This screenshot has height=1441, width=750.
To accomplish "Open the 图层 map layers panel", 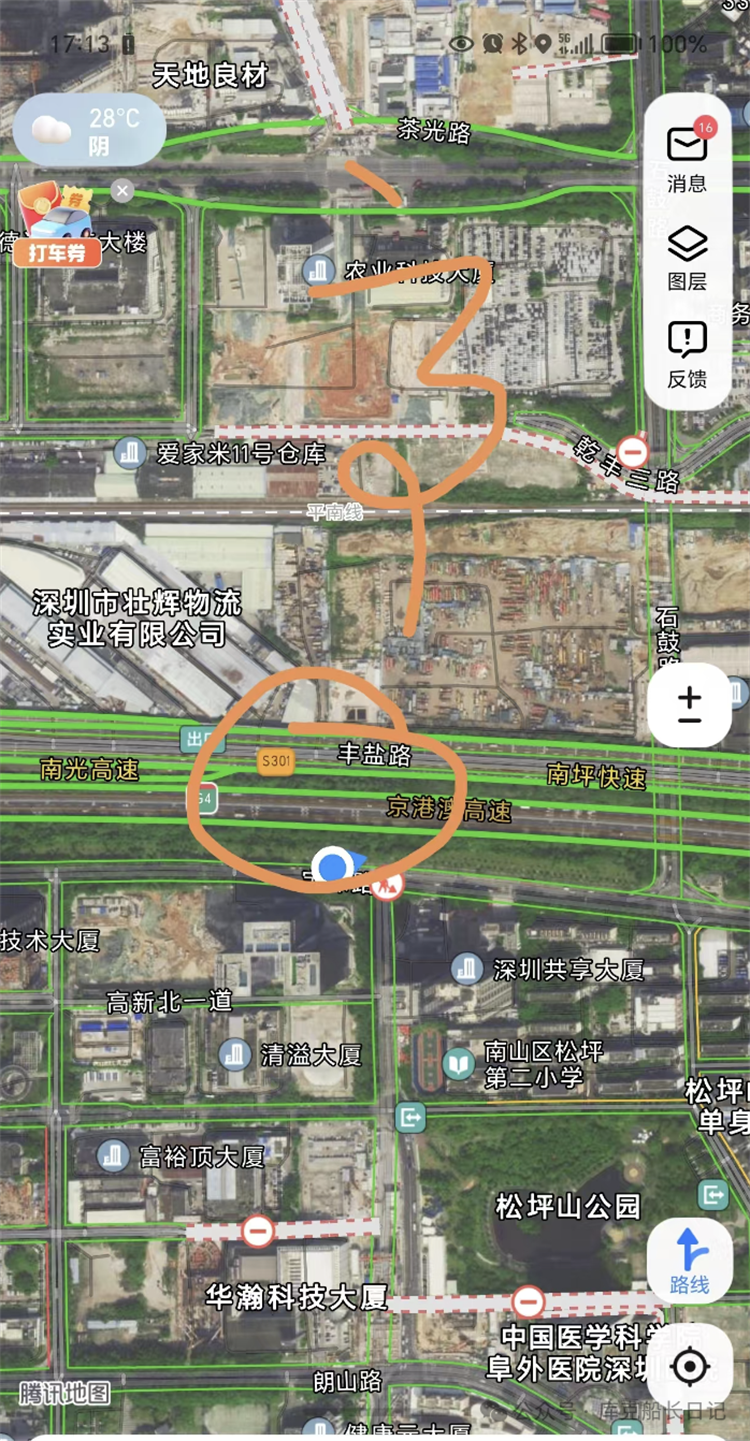I will (x=687, y=256).
